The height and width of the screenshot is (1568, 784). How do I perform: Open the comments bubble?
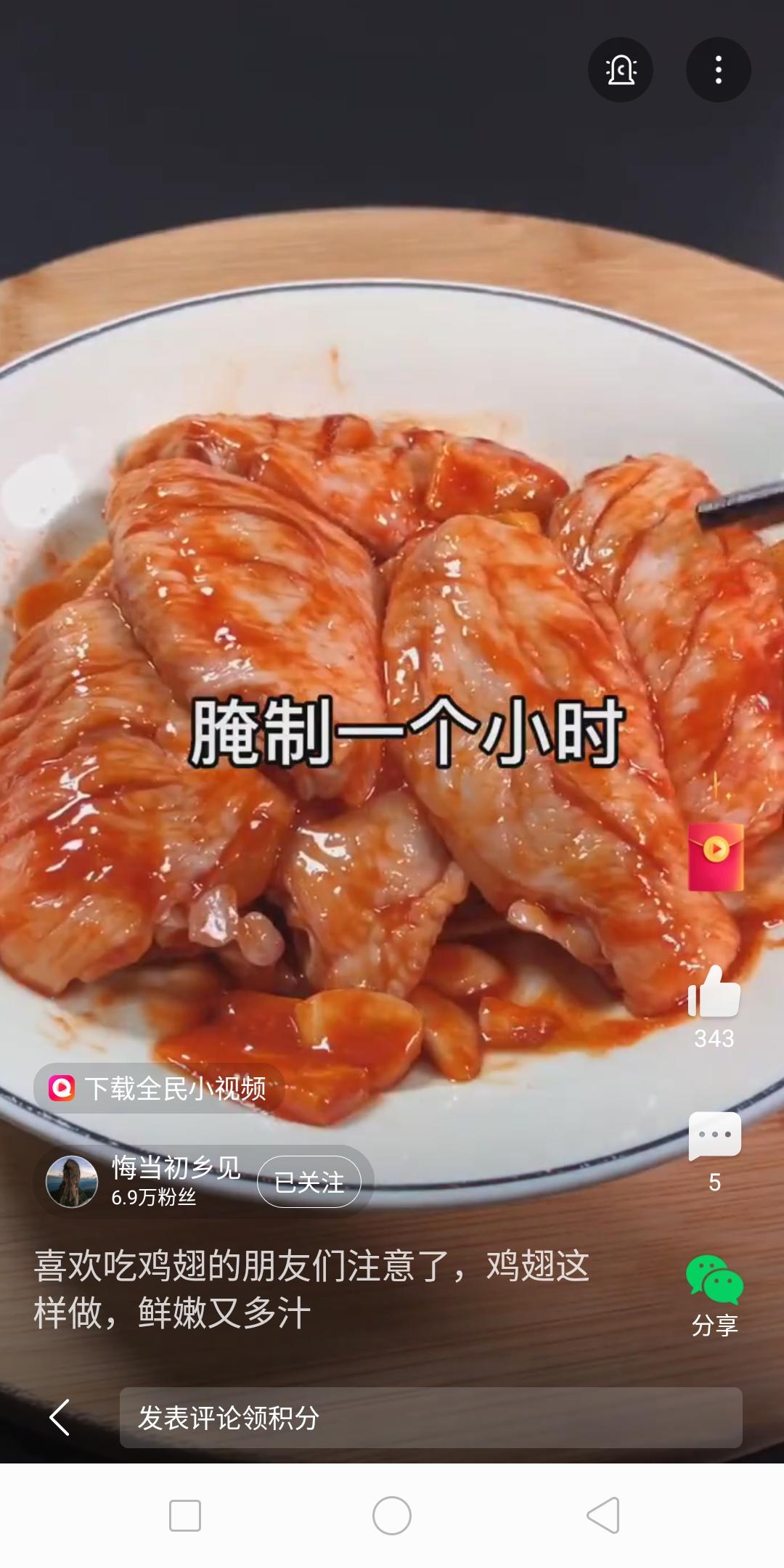tap(714, 1135)
